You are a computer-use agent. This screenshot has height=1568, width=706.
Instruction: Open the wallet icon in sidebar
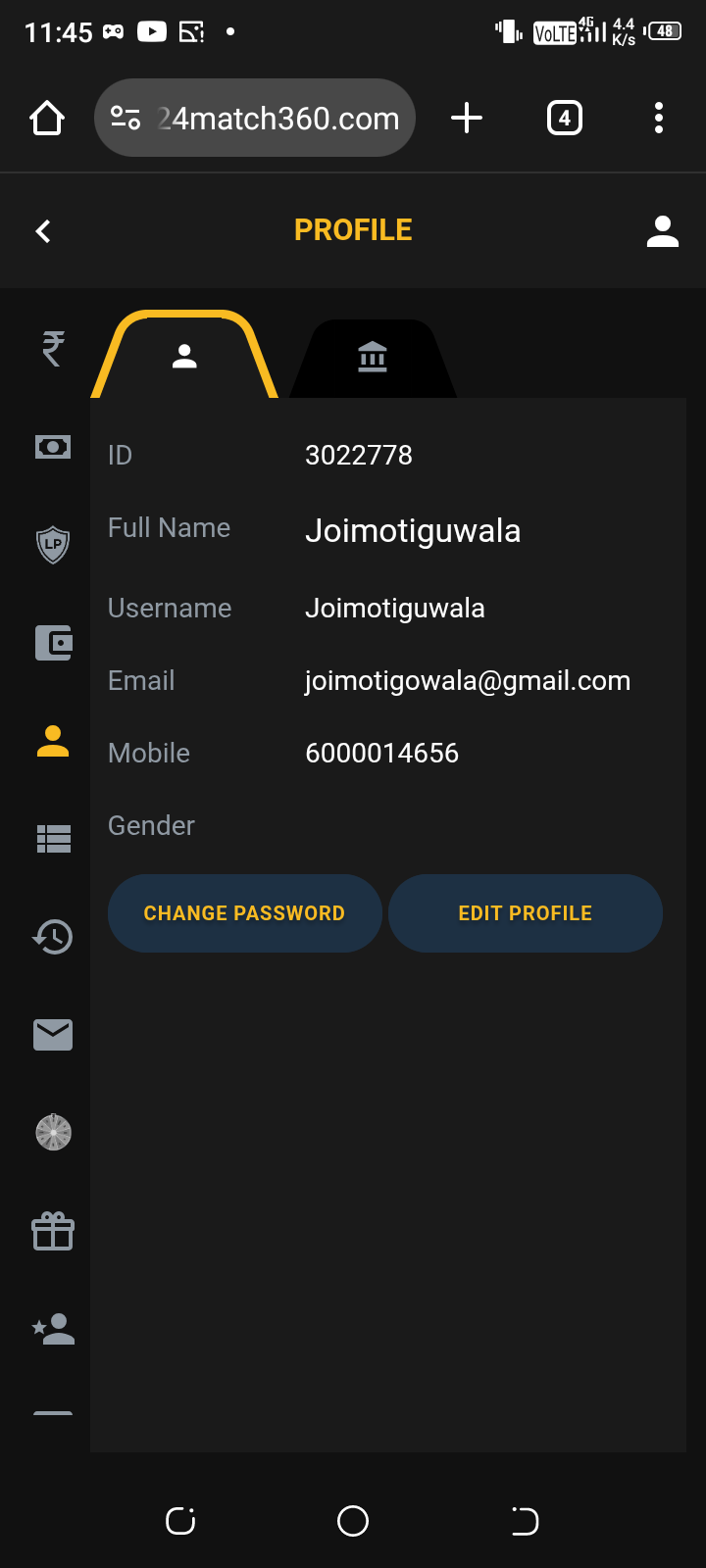pos(53,643)
